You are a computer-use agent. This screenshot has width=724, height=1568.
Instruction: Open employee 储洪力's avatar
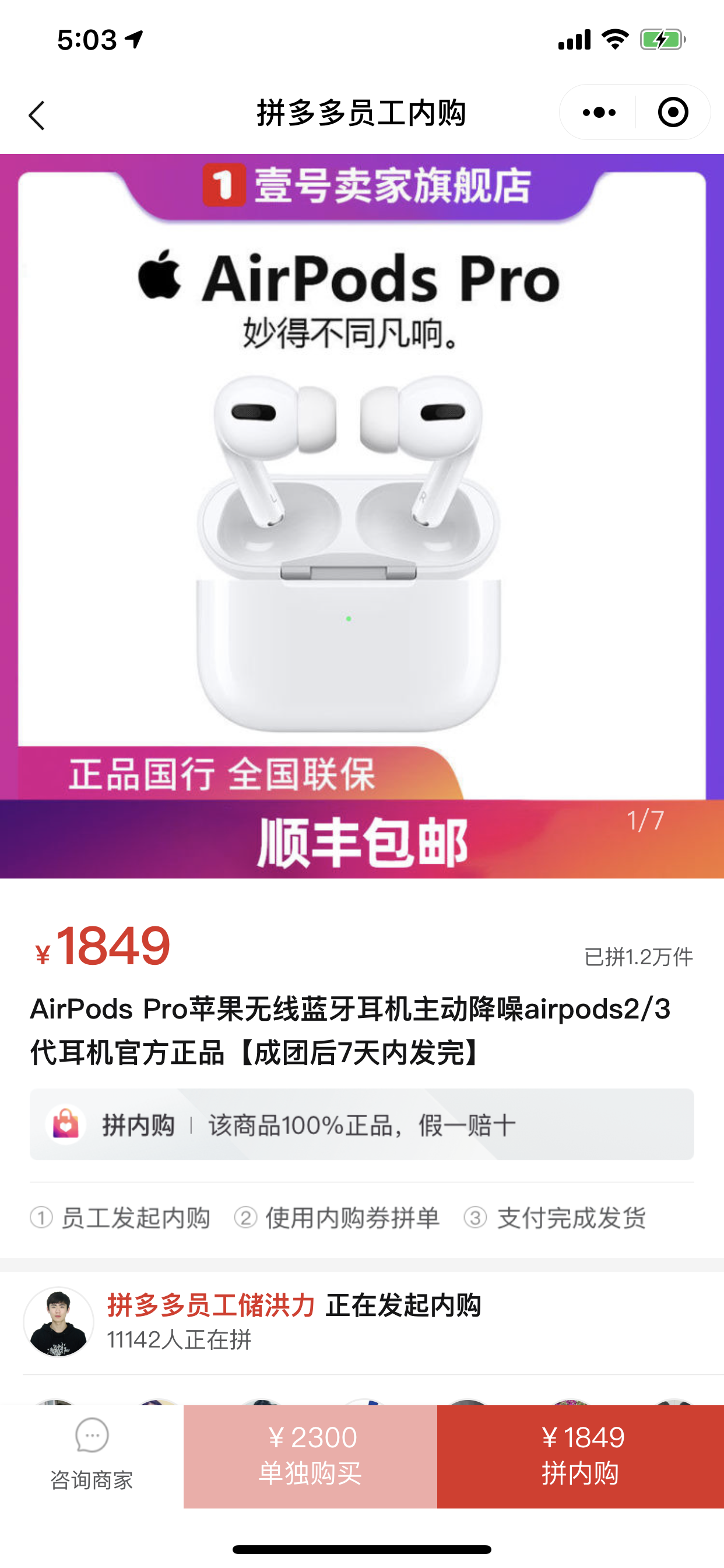(x=58, y=1322)
